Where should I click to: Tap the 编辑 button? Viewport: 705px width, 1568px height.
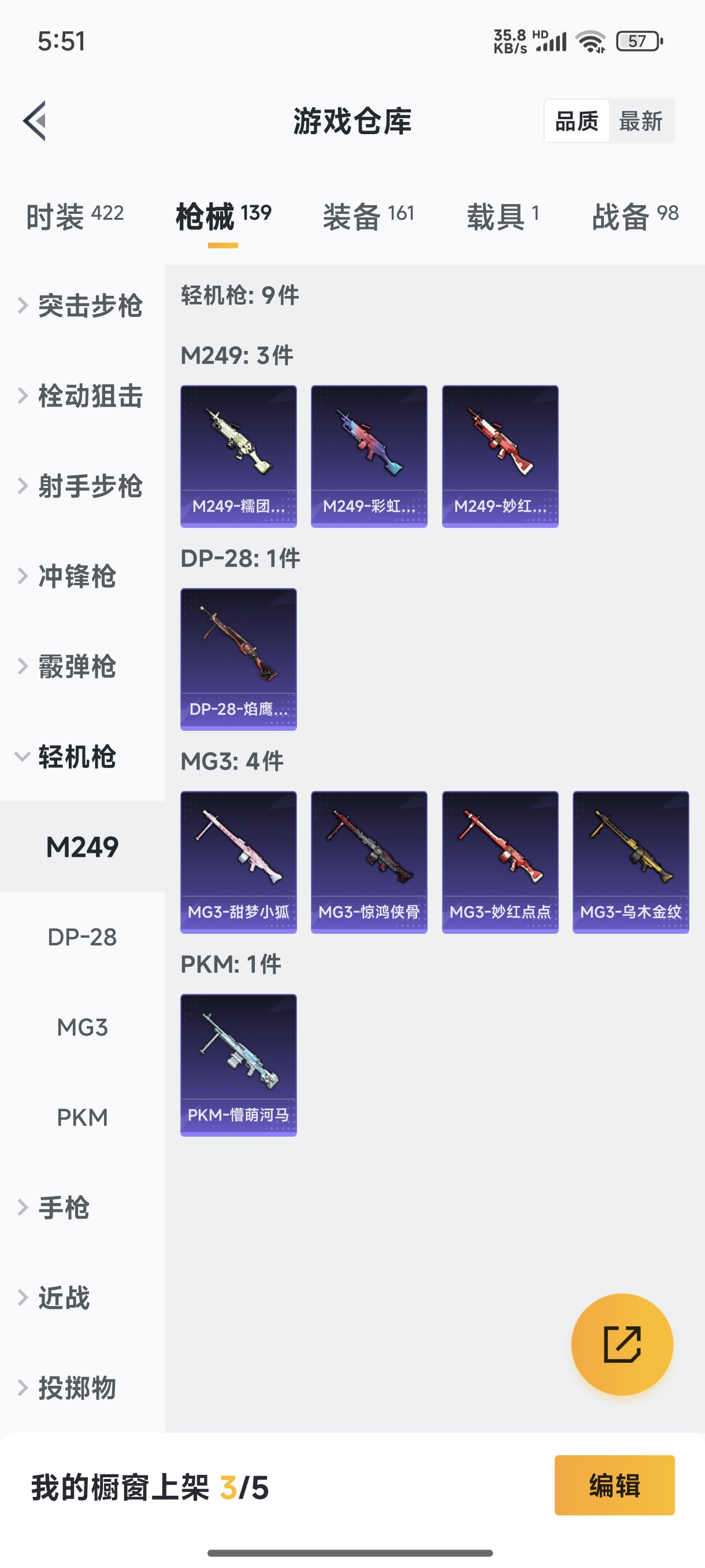[614, 1485]
